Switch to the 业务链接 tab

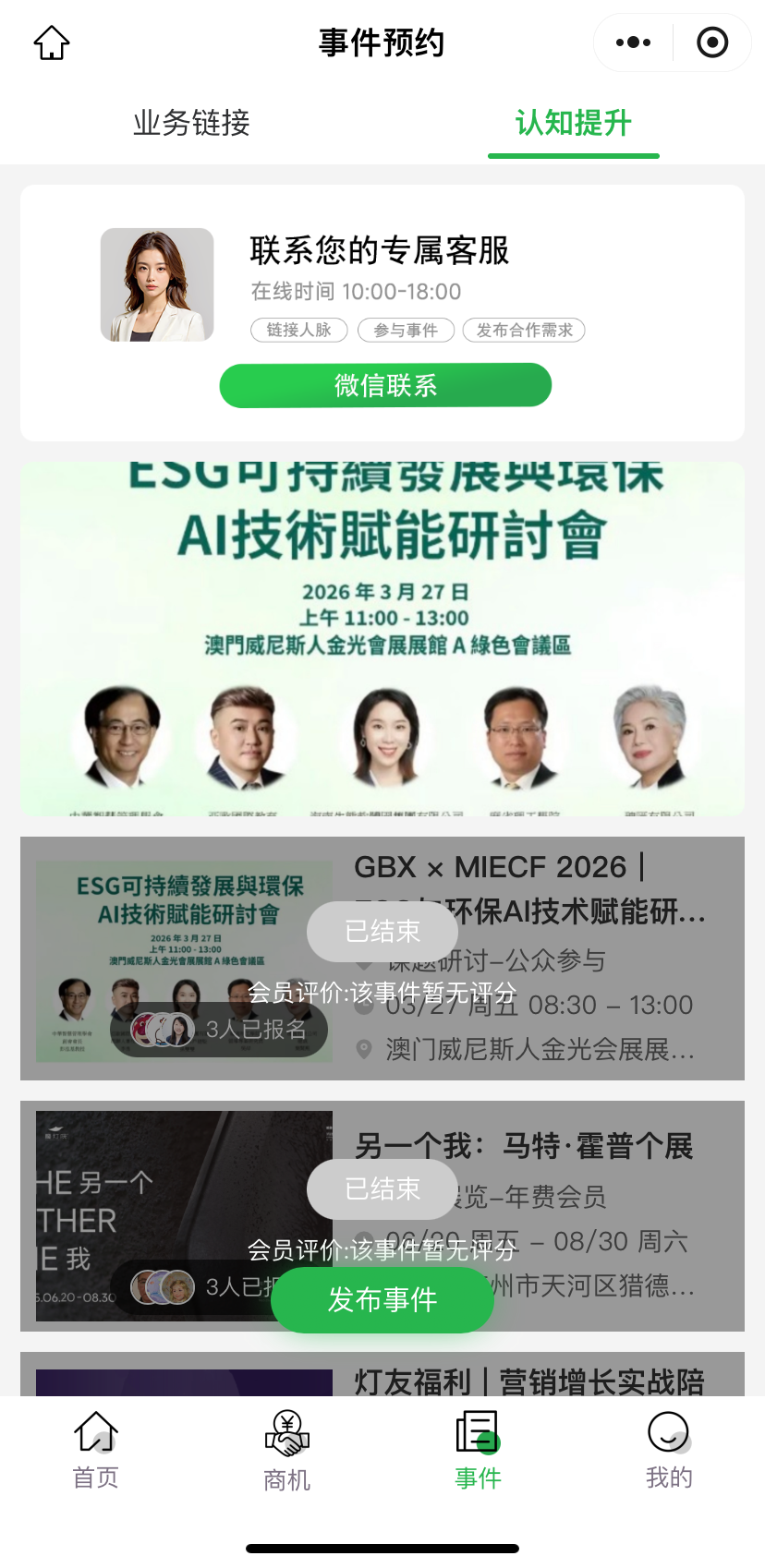191,123
